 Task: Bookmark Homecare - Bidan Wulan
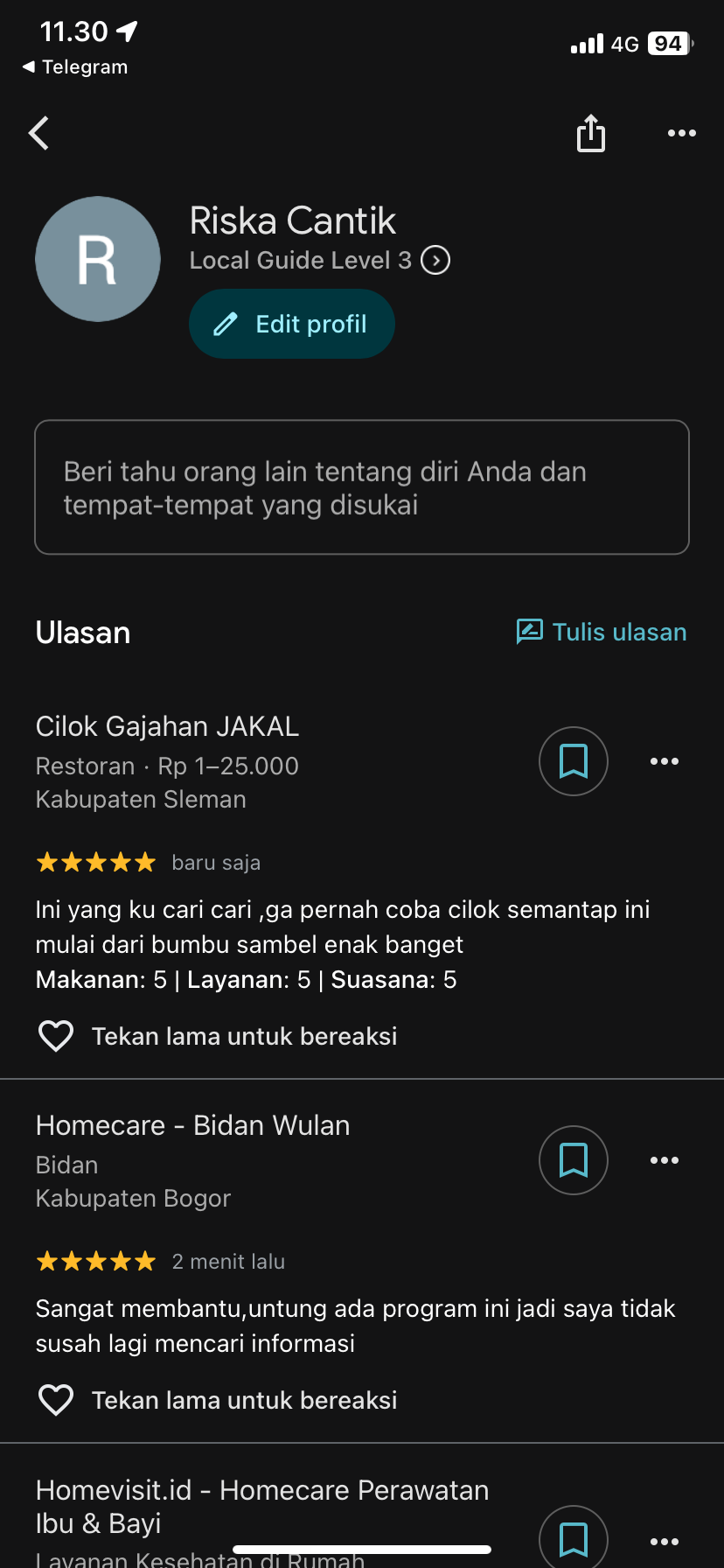574,1160
